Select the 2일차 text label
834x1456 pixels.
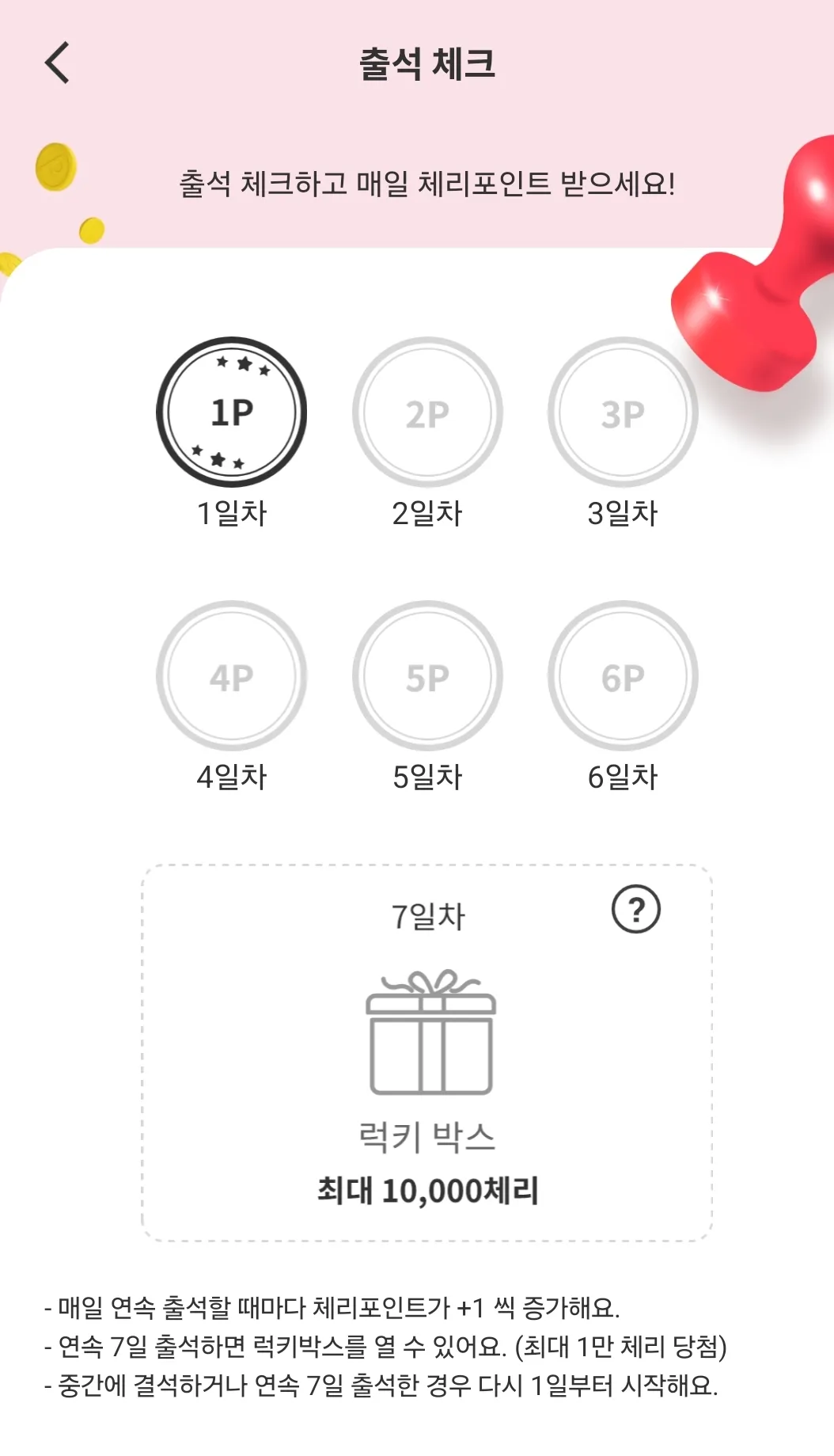[428, 513]
